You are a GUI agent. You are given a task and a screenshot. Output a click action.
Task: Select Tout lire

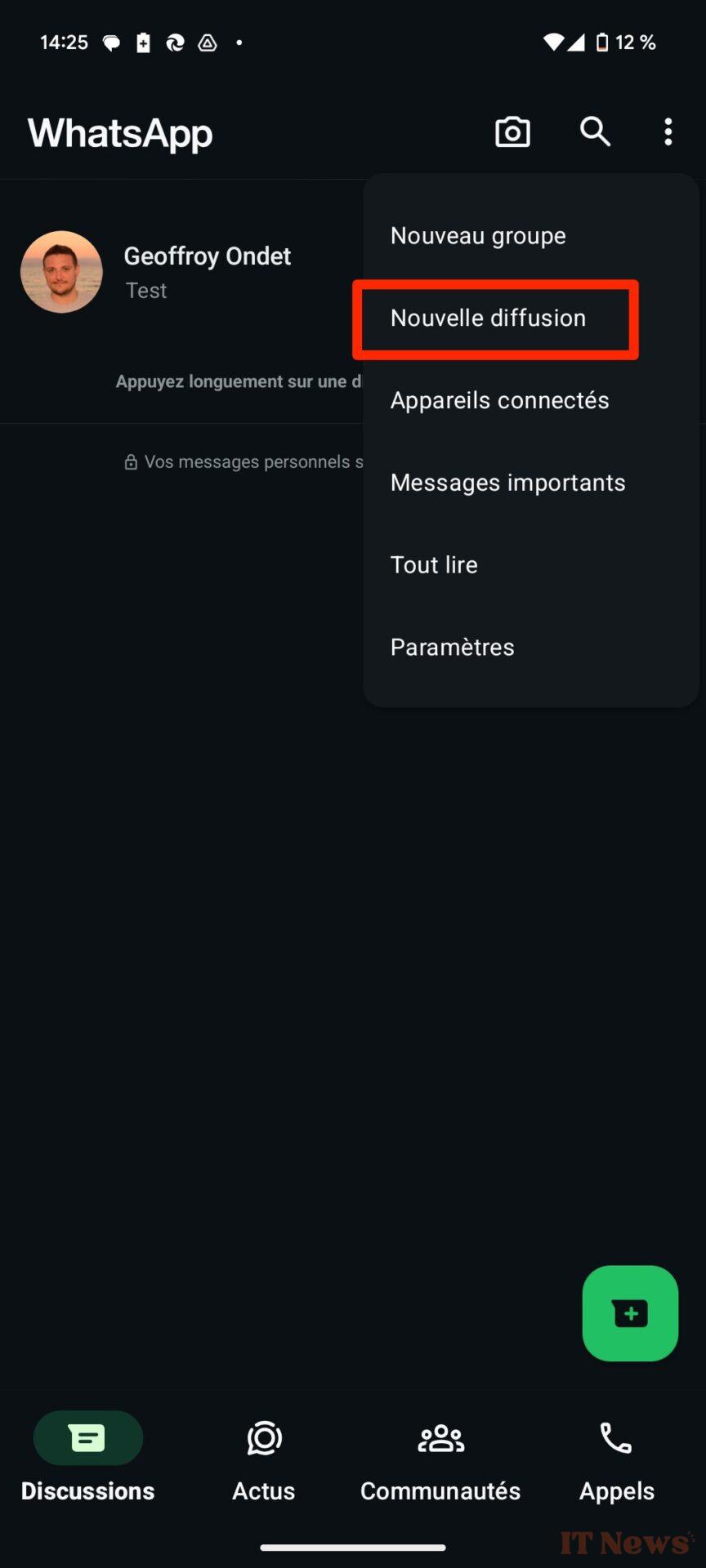[x=434, y=565]
